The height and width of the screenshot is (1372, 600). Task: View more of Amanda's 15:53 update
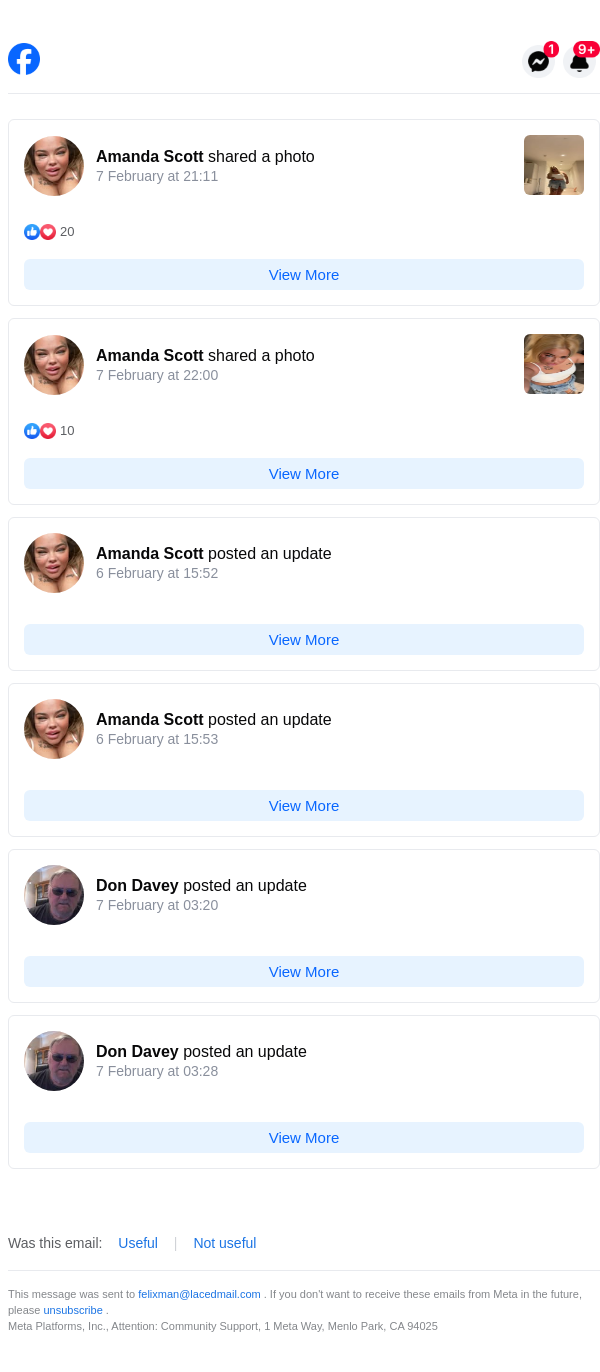pyautogui.click(x=304, y=806)
